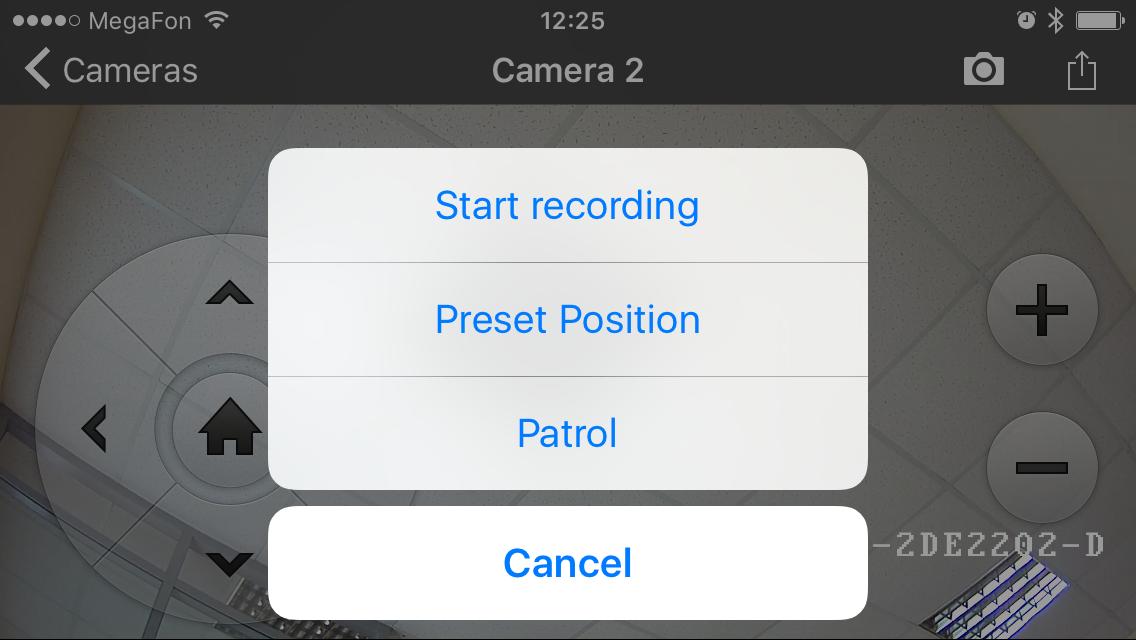
Task: Dismiss the action sheet with Cancel
Action: coord(567,563)
